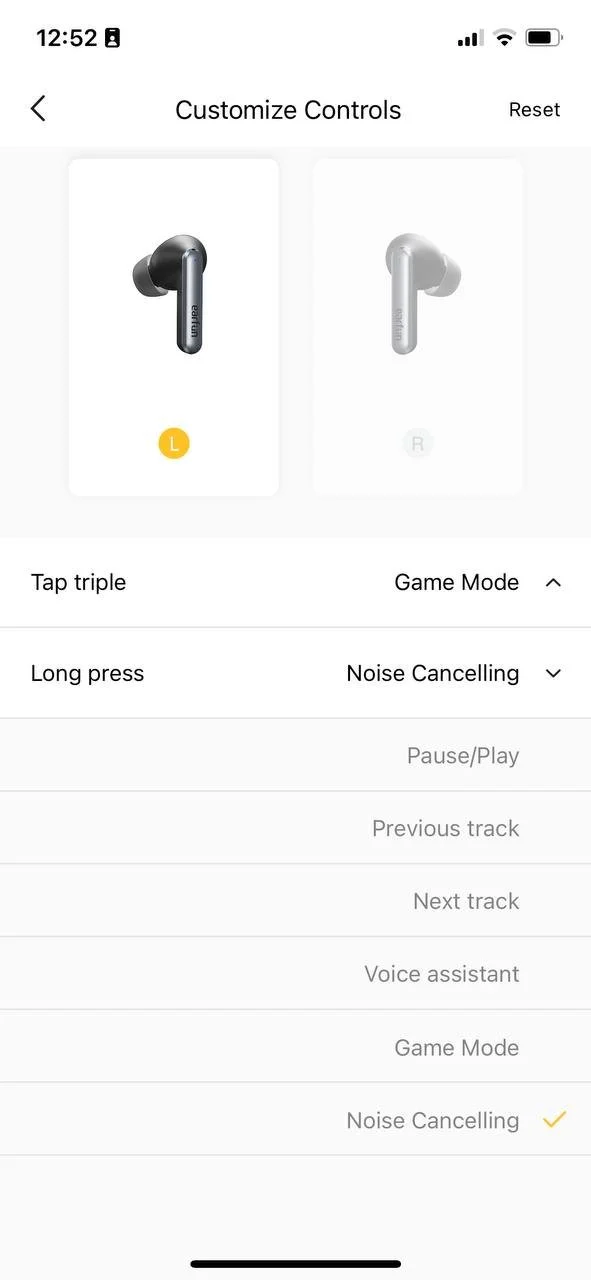
Task: Expand the Long press dropdown
Action: click(x=295, y=673)
